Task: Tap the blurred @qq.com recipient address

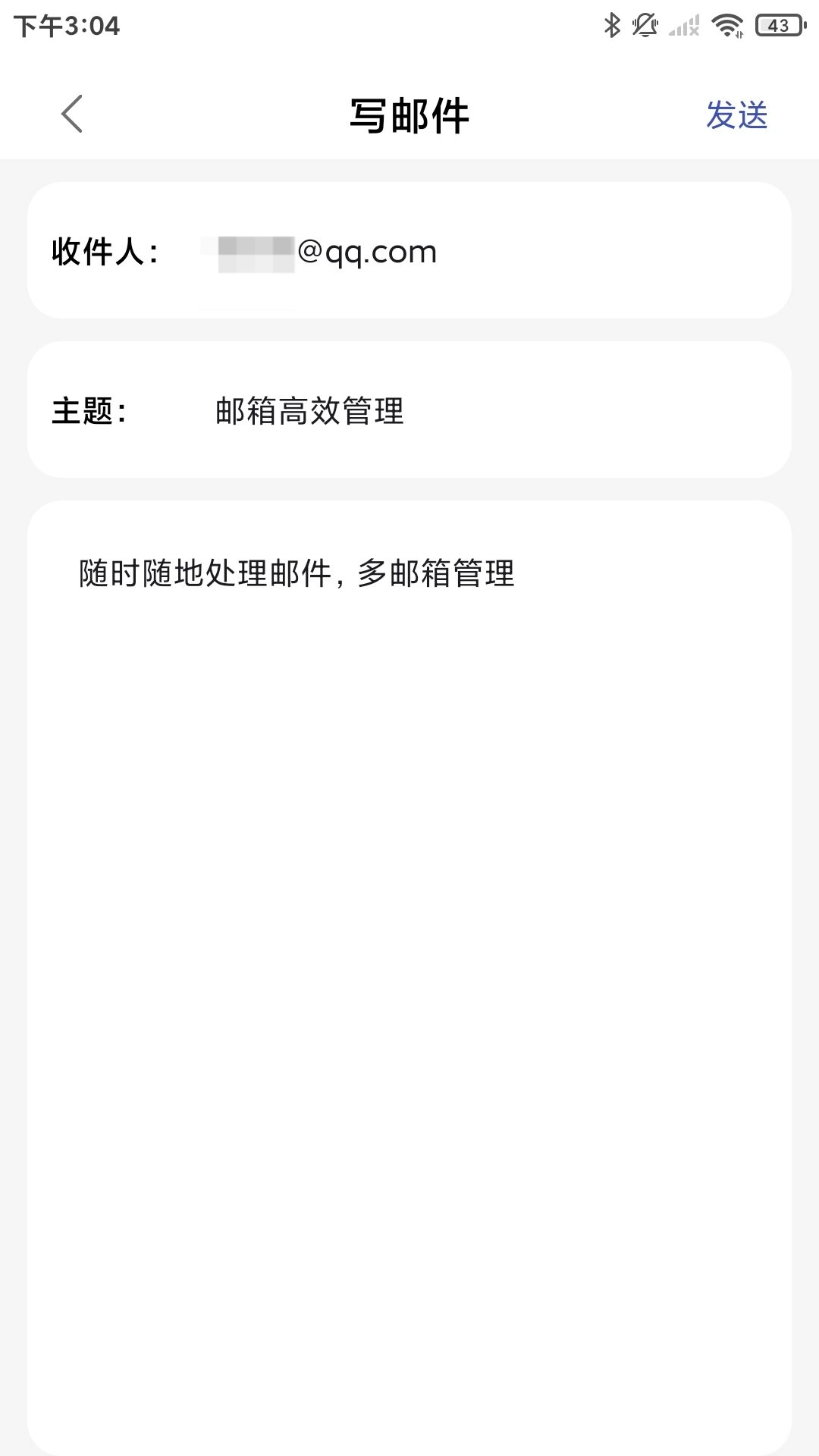Action: tap(318, 250)
